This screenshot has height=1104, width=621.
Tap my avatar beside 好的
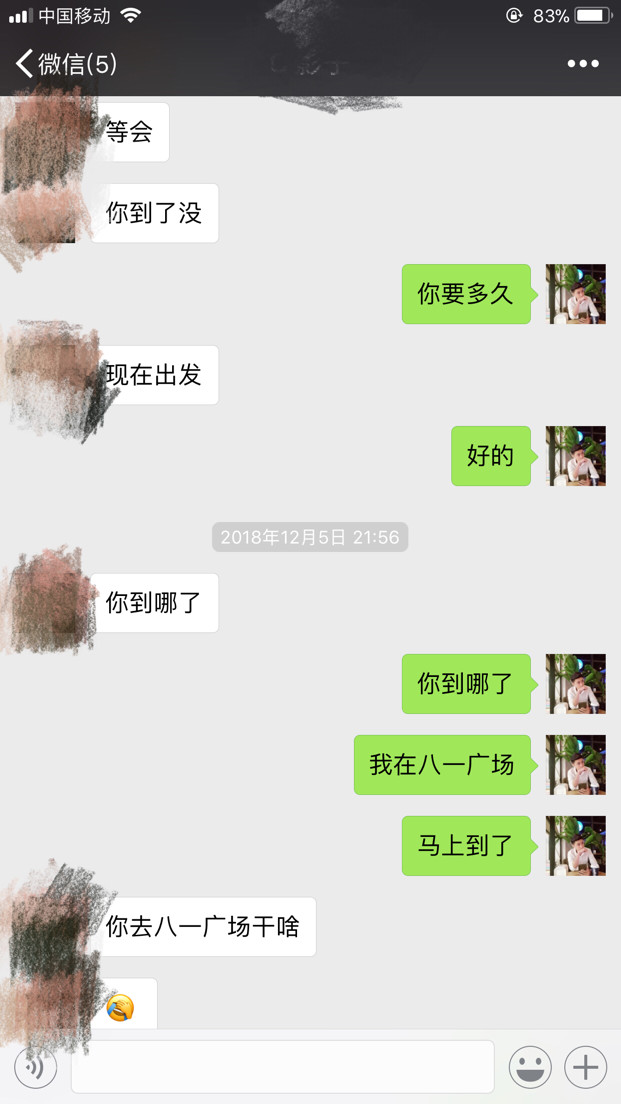(576, 456)
